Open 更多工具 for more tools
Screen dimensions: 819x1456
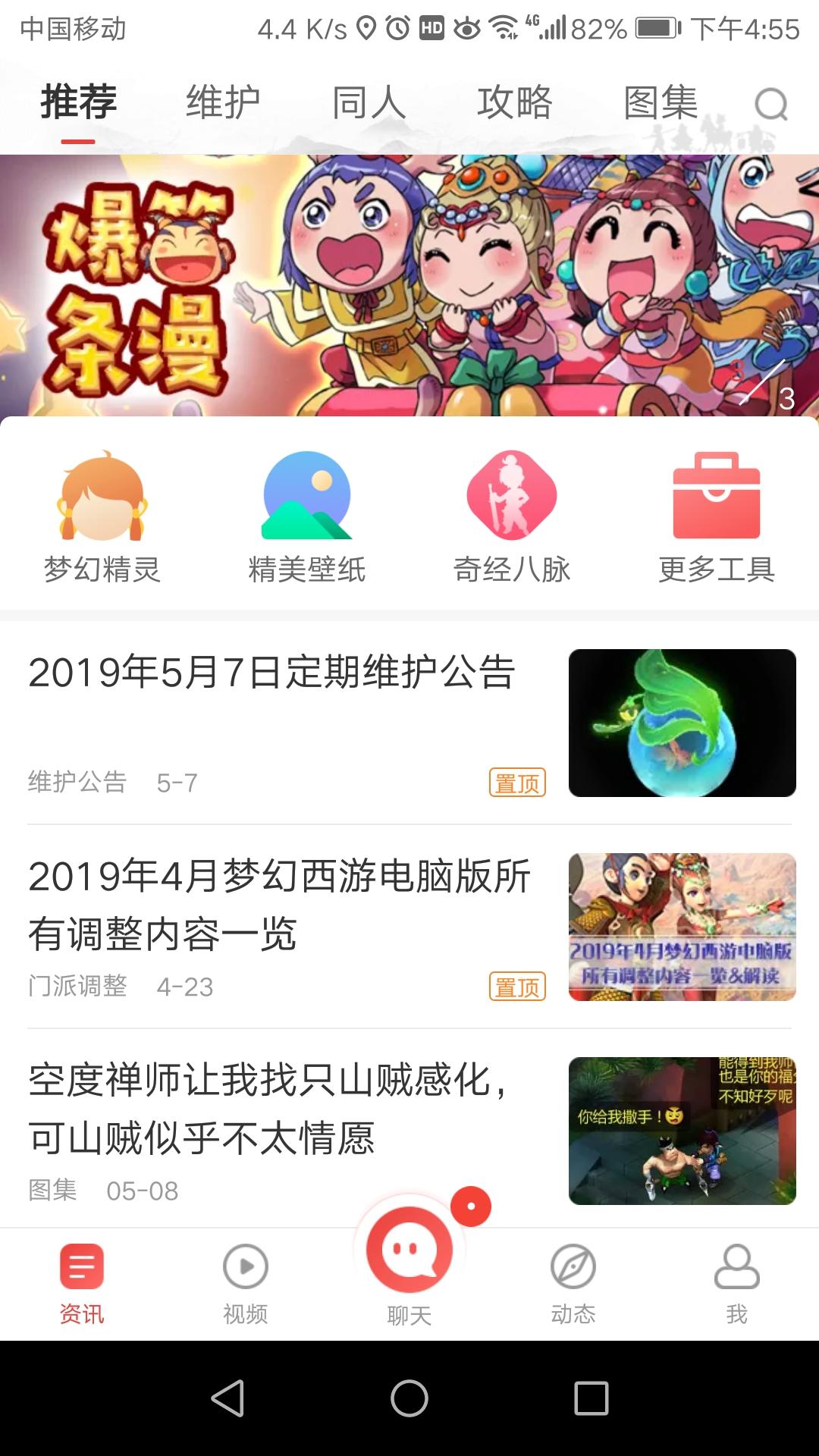coord(717,517)
